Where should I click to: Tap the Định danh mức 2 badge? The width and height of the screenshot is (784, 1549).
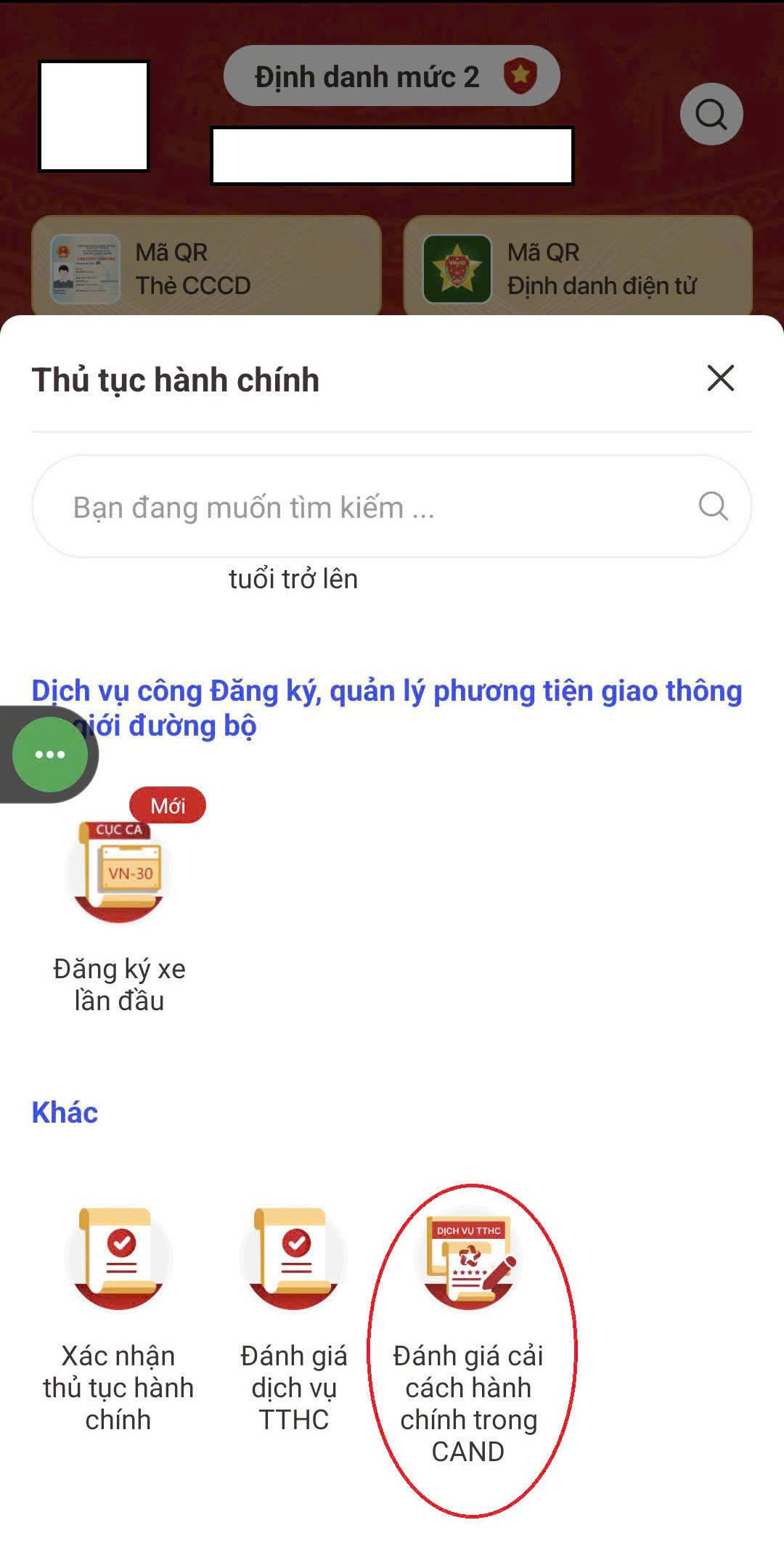(x=391, y=76)
